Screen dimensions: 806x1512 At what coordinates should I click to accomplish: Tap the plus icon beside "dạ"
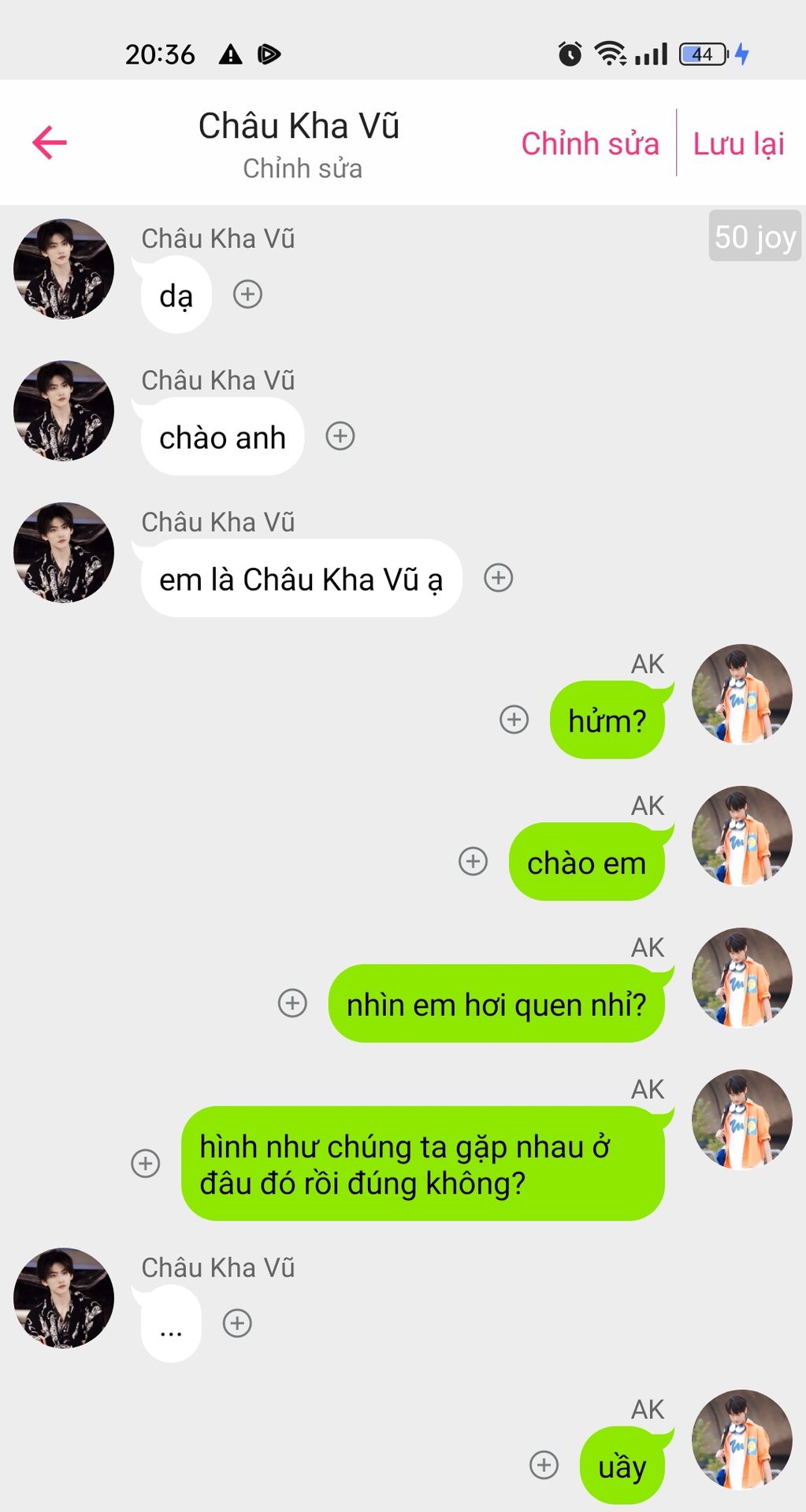click(247, 295)
